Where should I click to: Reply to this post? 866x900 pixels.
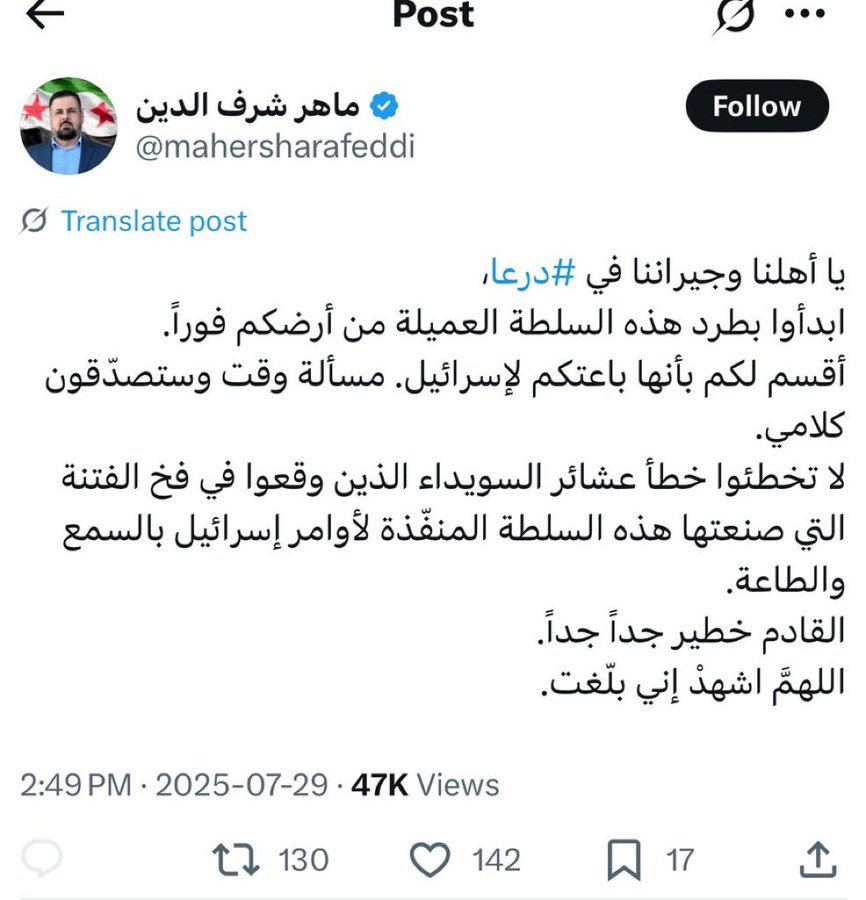[41, 858]
